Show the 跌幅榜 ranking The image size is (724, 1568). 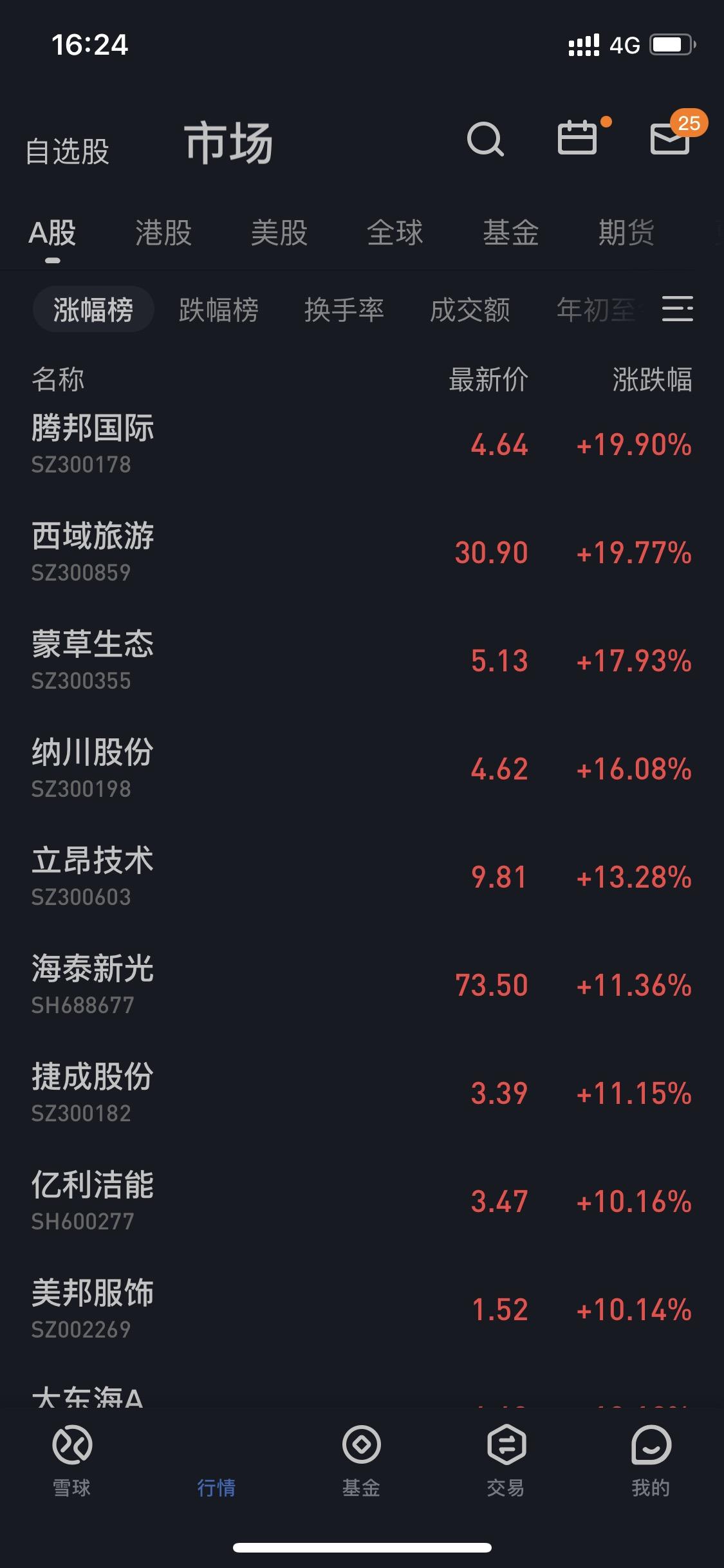click(219, 310)
